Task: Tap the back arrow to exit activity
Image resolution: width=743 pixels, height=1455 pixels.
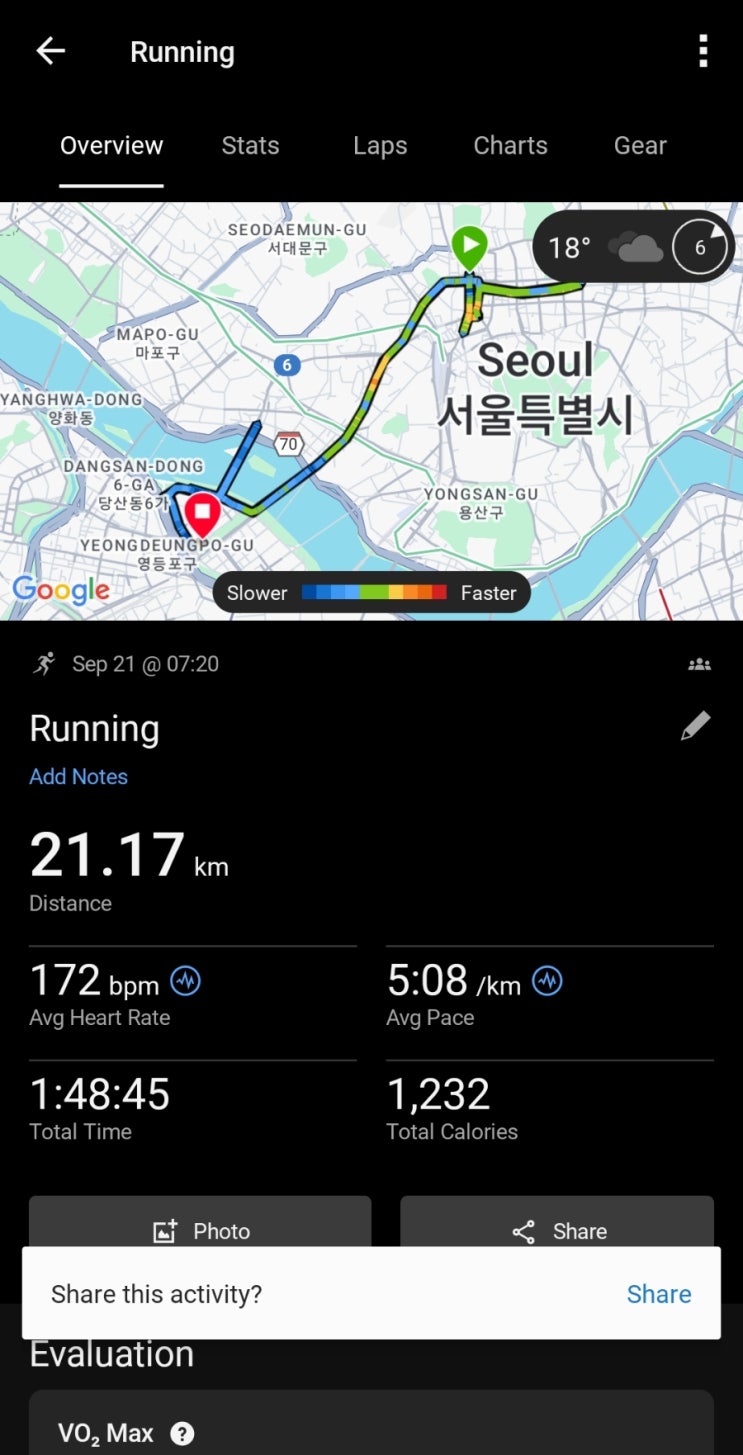Action: click(50, 51)
